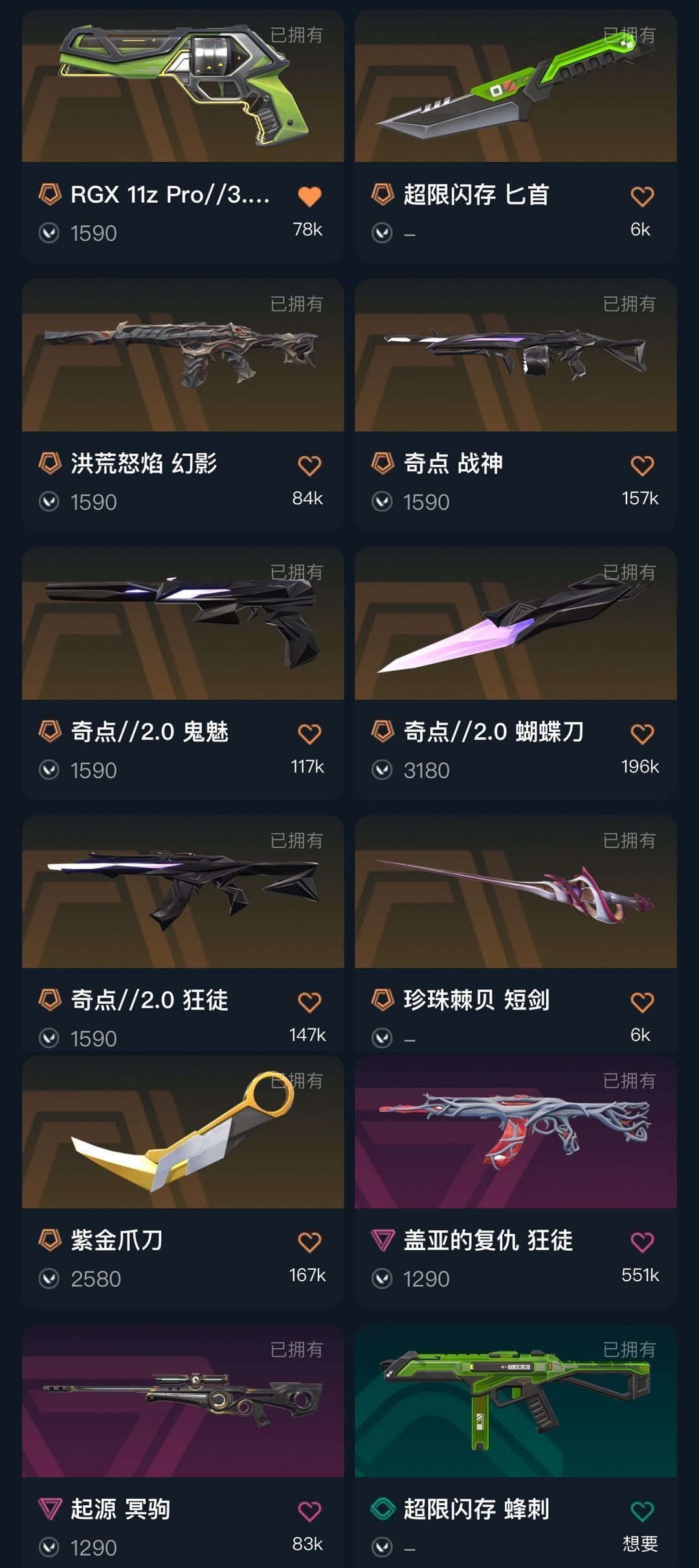The width and height of the screenshot is (699, 1568).
Task: Like the 紫金爪刀 skin
Action: pos(309,1242)
